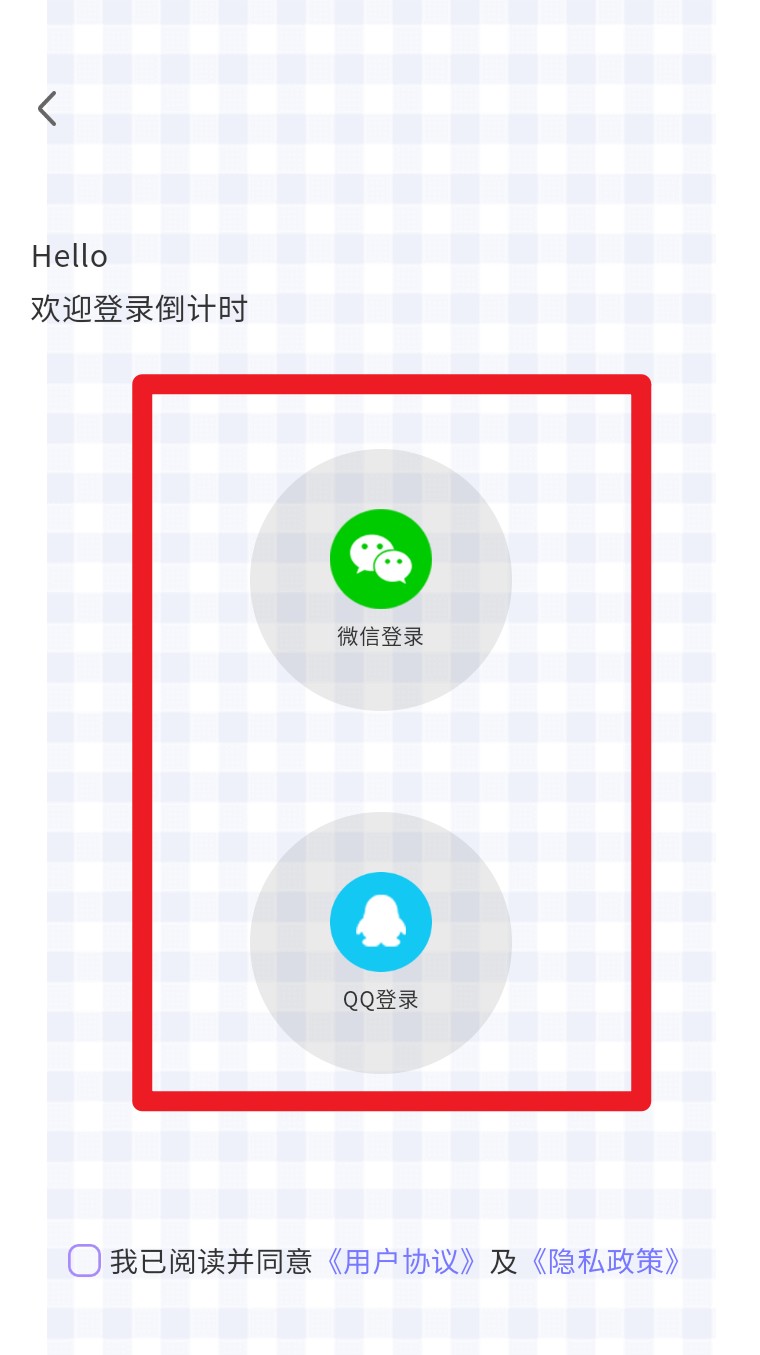
Task: Log in with WeChat (微信登录)
Action: (380, 579)
